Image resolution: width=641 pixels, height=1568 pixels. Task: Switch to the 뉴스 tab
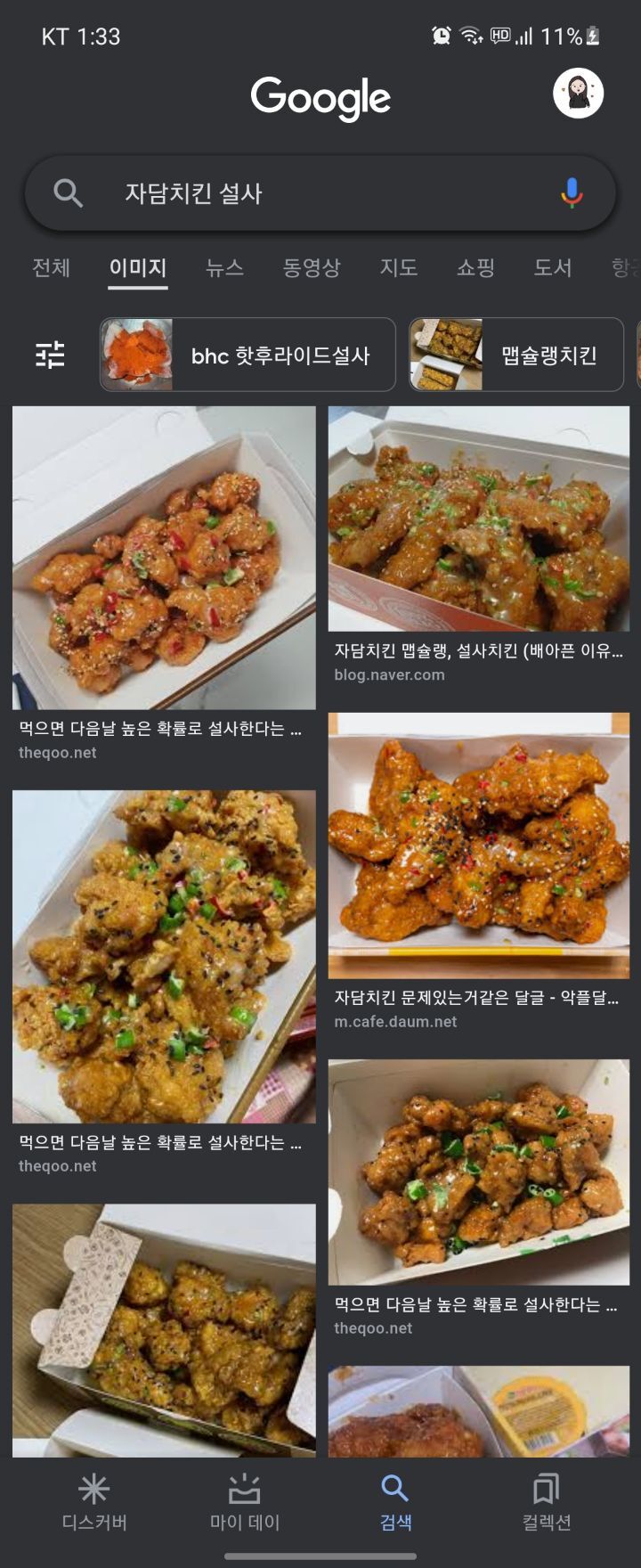[224, 267]
